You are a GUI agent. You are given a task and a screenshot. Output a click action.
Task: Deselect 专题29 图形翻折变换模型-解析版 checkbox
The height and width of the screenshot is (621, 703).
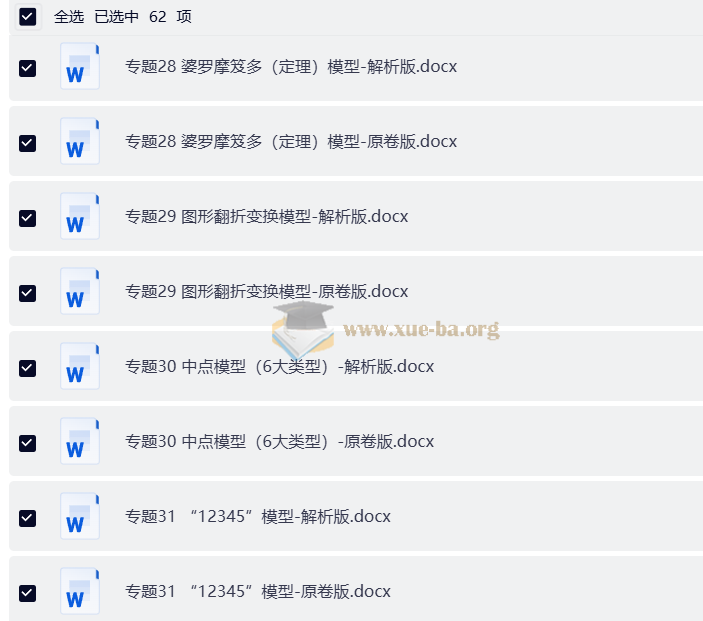[x=27, y=217]
